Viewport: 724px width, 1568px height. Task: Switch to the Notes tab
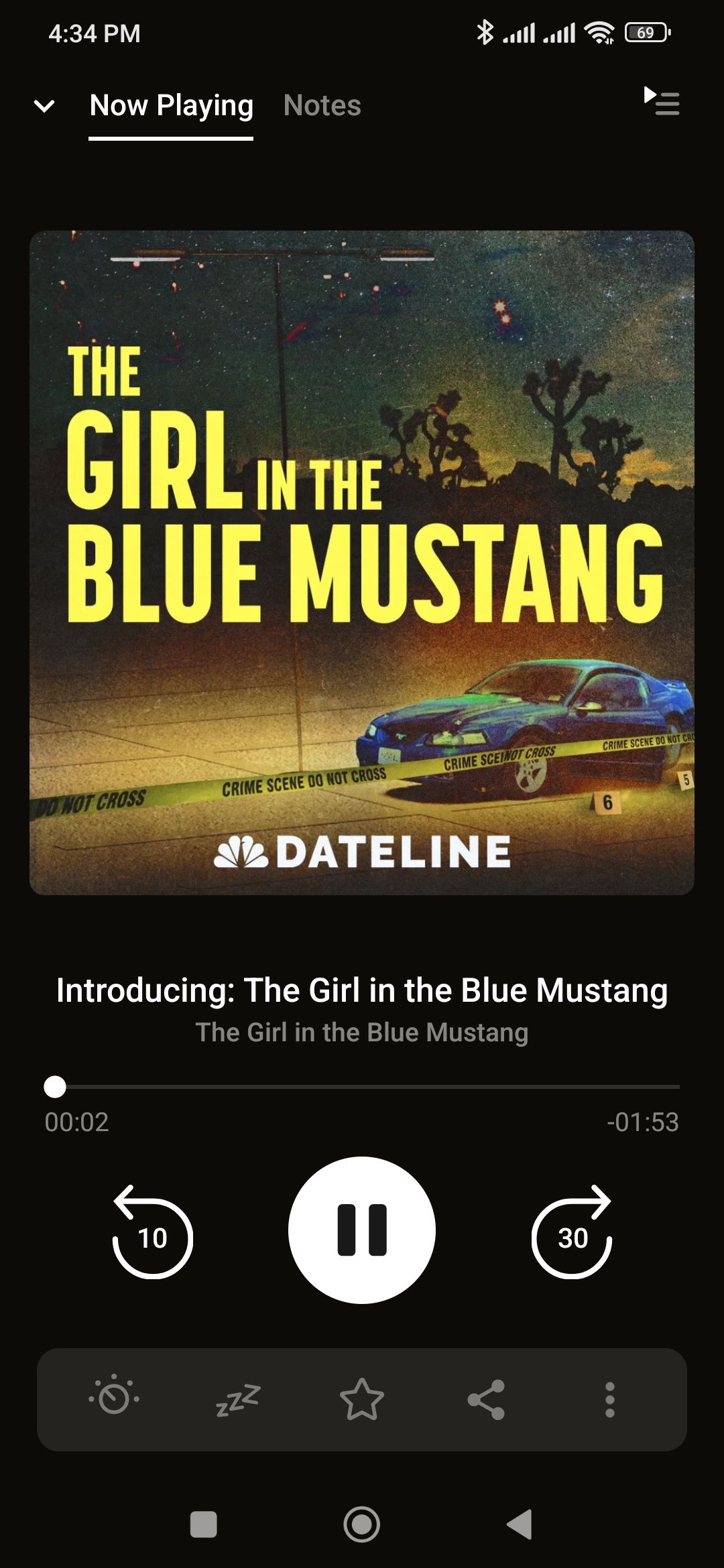(x=322, y=106)
